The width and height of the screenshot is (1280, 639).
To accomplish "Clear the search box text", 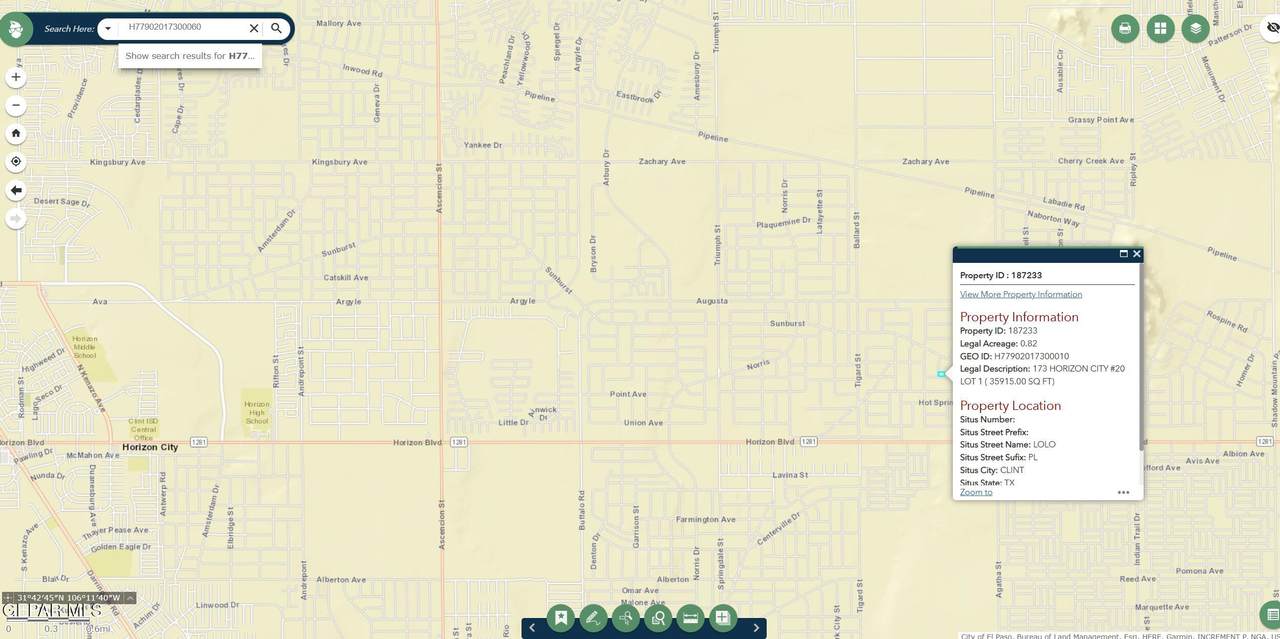I will 254,29.
